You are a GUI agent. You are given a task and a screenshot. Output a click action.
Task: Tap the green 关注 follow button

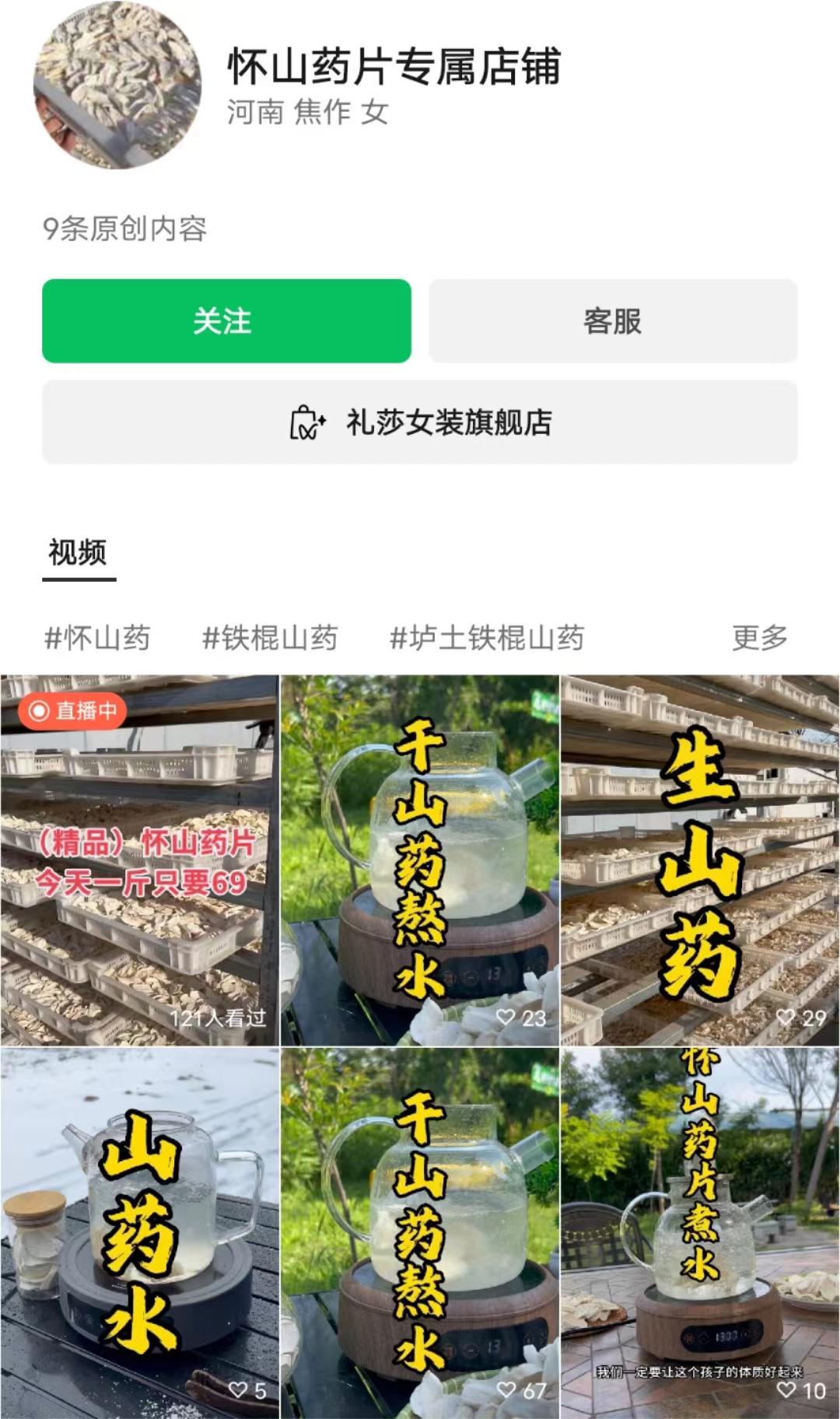[x=226, y=321]
